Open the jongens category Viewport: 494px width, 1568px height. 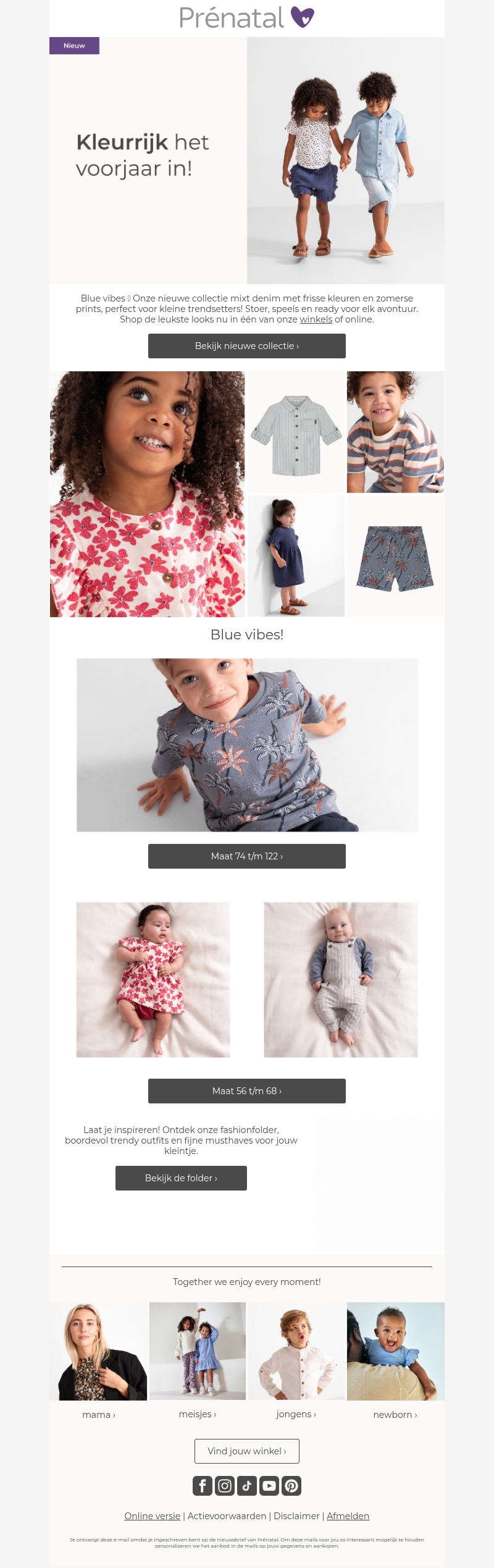point(296,1414)
